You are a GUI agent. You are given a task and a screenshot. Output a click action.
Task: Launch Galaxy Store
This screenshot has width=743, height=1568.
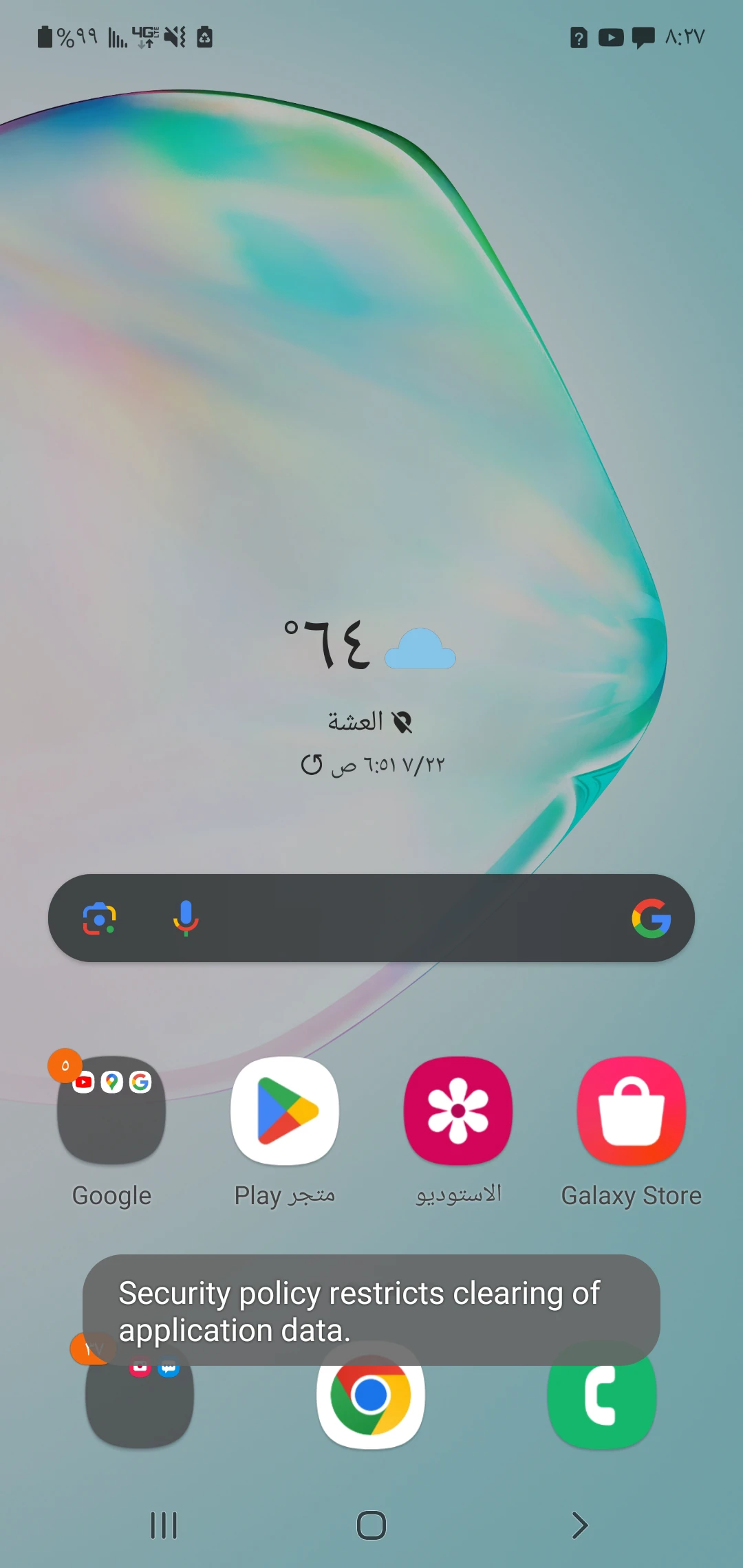[x=632, y=1111]
